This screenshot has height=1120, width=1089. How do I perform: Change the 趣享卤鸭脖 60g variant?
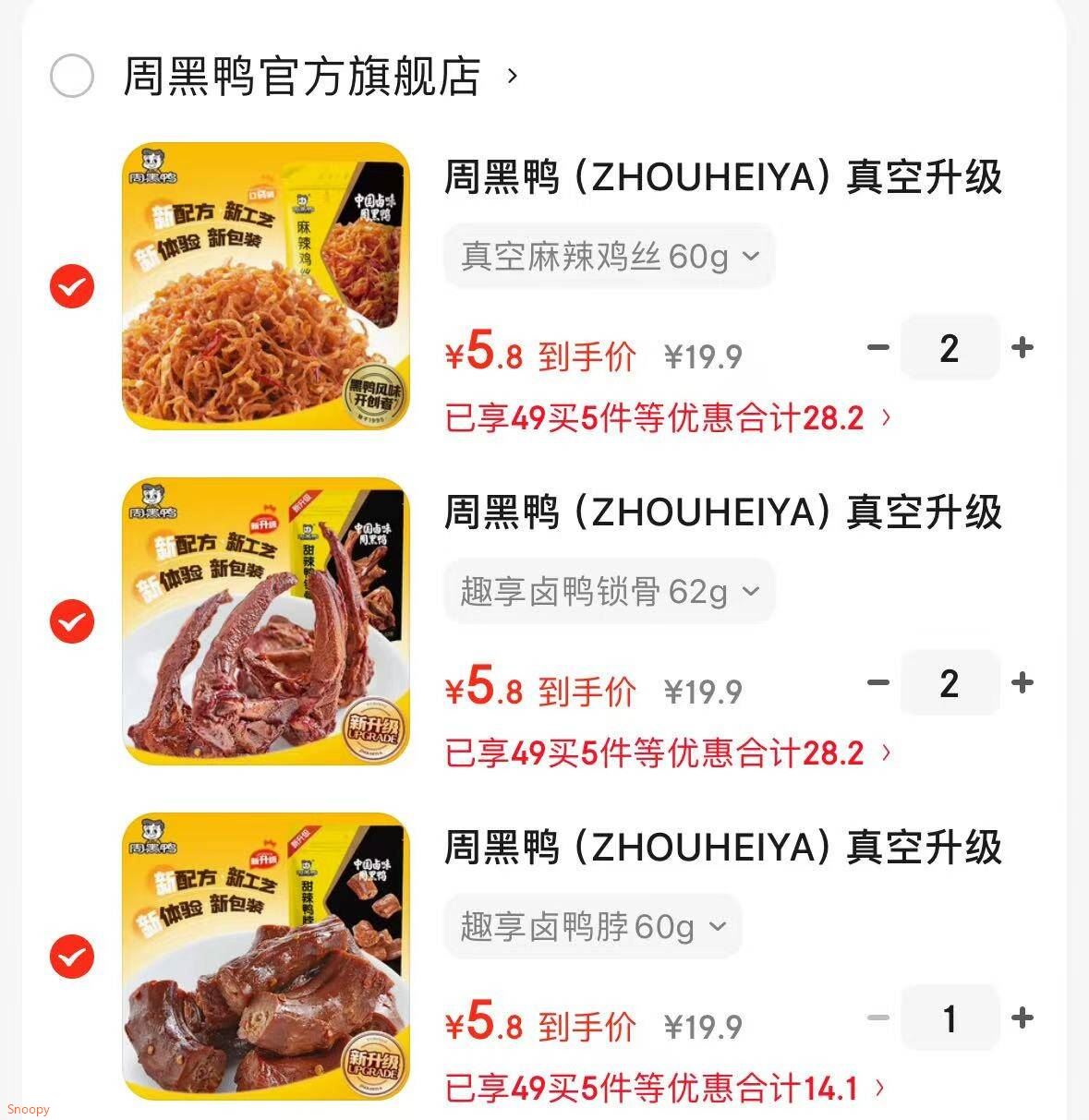pyautogui.click(x=593, y=926)
